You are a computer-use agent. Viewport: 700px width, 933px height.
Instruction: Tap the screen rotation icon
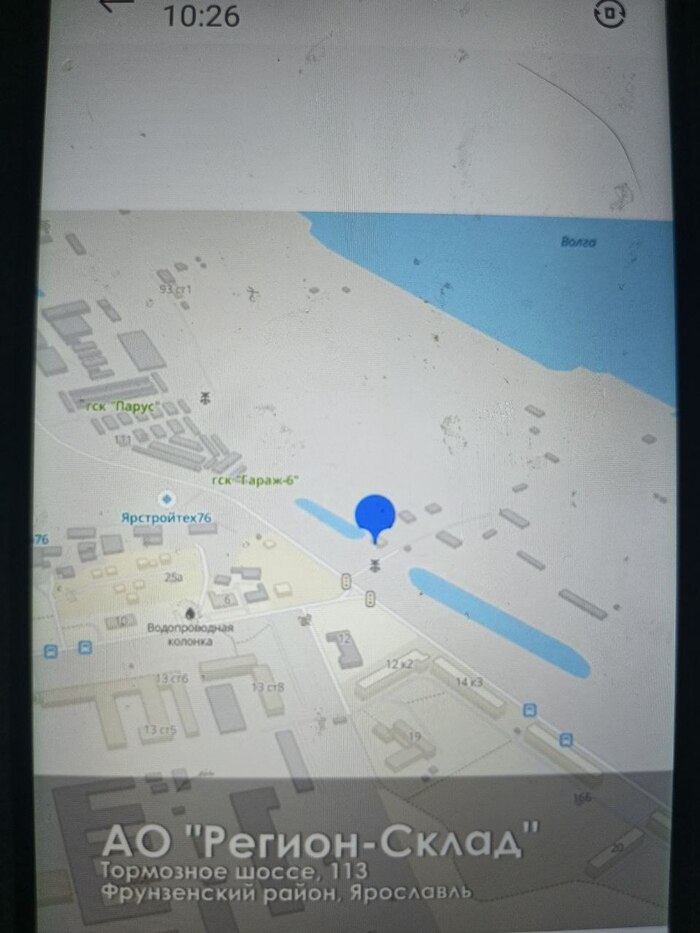click(608, 12)
